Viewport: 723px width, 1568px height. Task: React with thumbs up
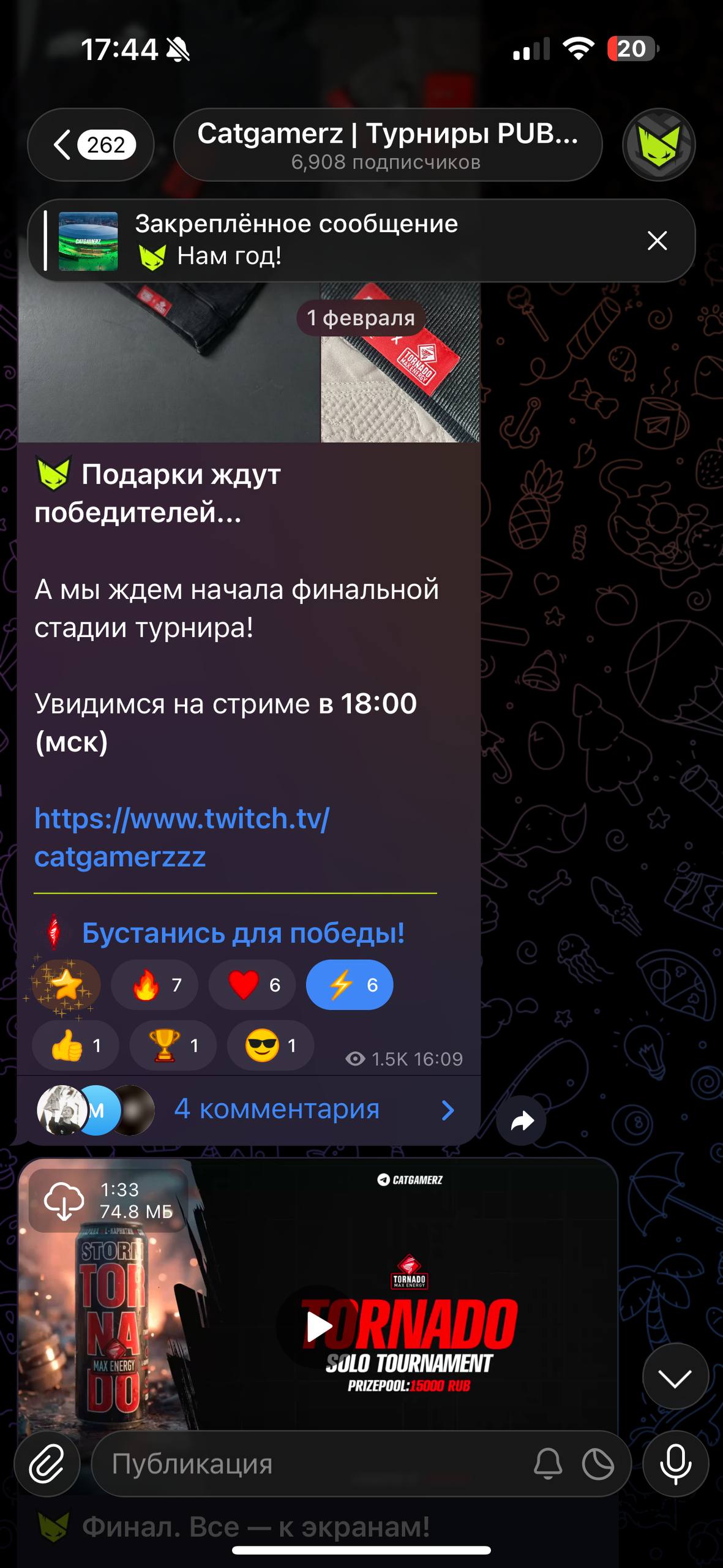tap(75, 1045)
